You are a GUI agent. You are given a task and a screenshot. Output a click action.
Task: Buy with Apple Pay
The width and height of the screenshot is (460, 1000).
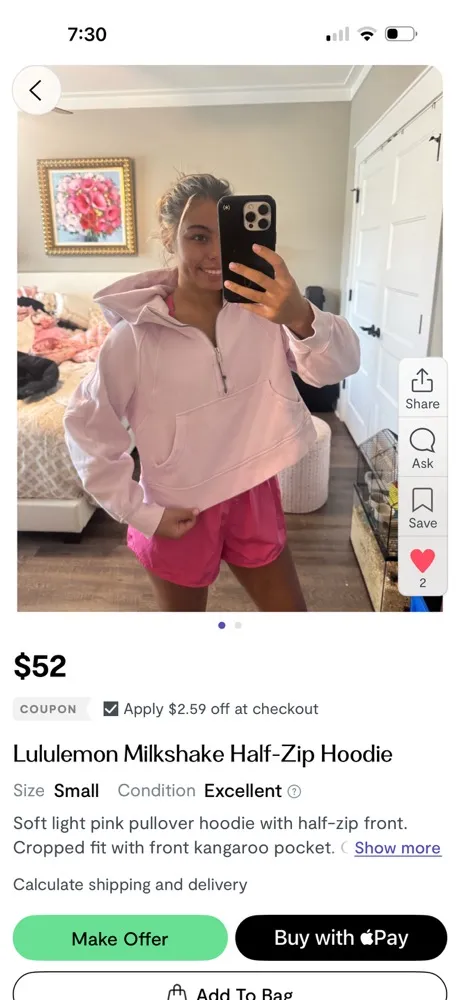point(341,938)
